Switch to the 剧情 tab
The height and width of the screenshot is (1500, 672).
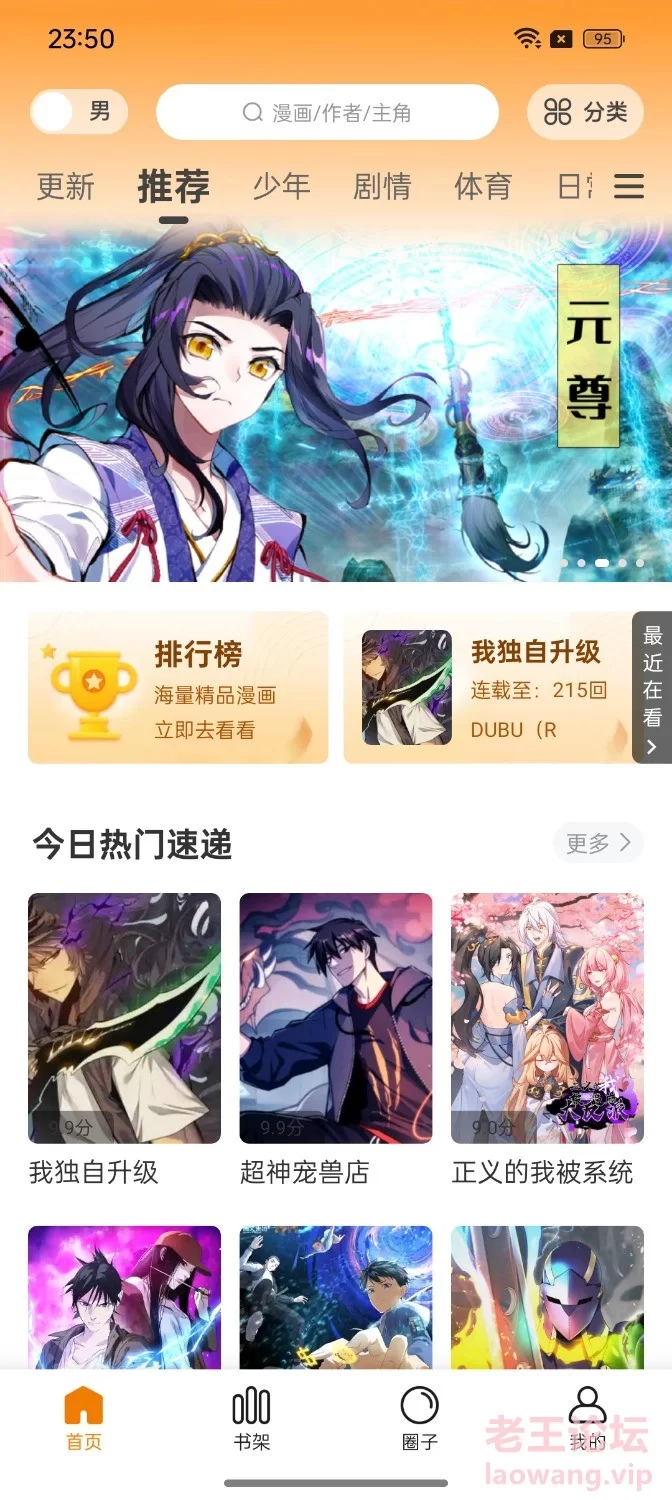point(382,187)
